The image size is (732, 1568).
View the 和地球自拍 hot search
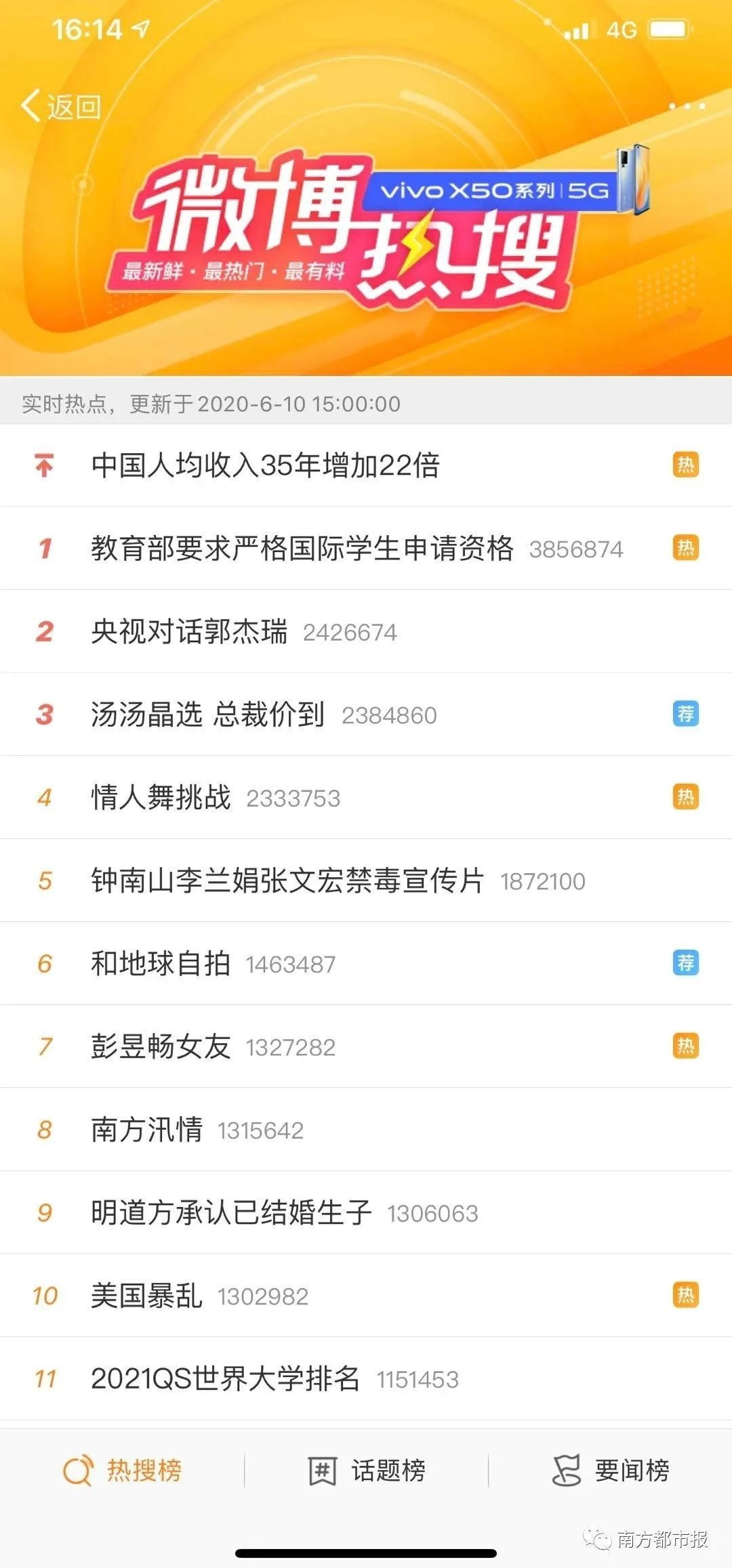pyautogui.click(x=161, y=964)
